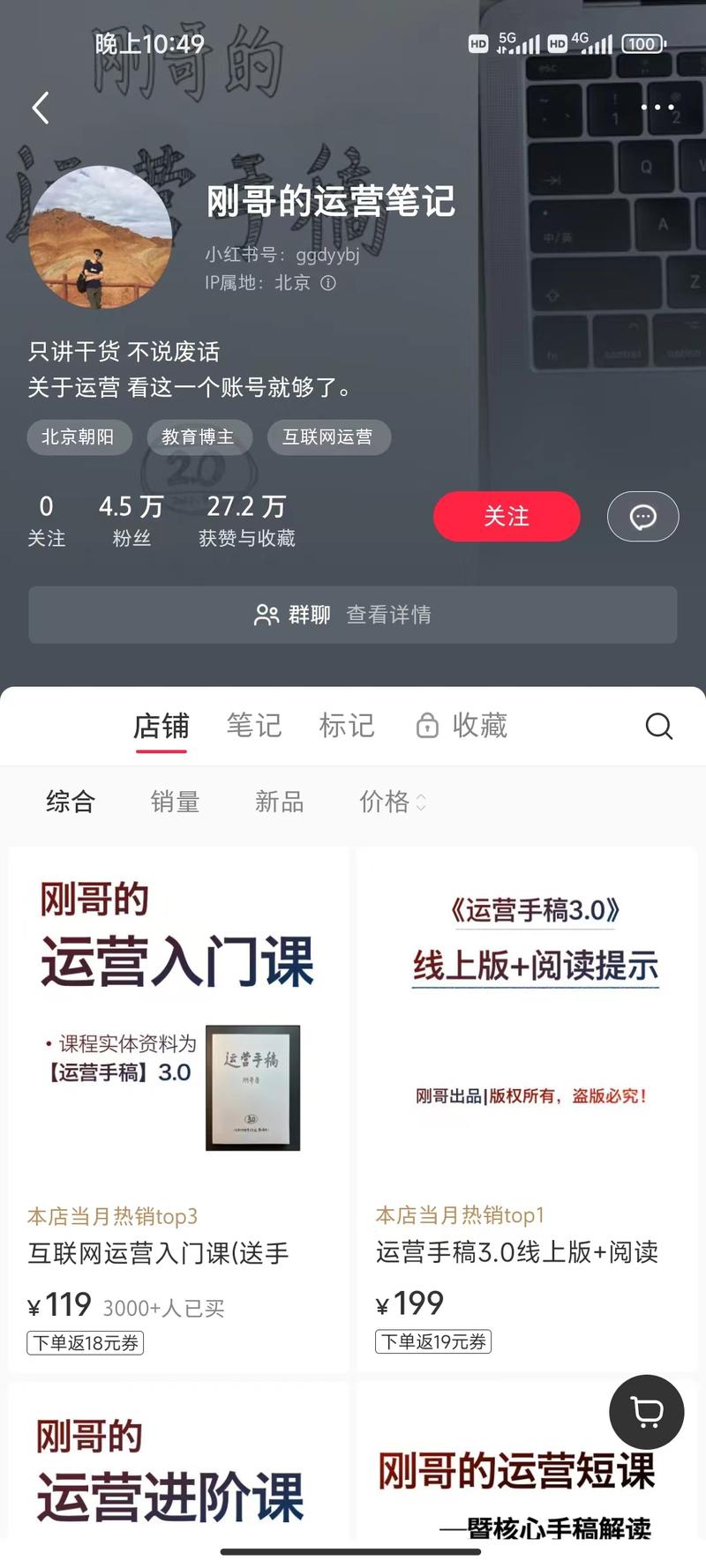Screen dimensions: 706x1568
Task: Tap the red 关注 follow button
Action: (x=507, y=517)
